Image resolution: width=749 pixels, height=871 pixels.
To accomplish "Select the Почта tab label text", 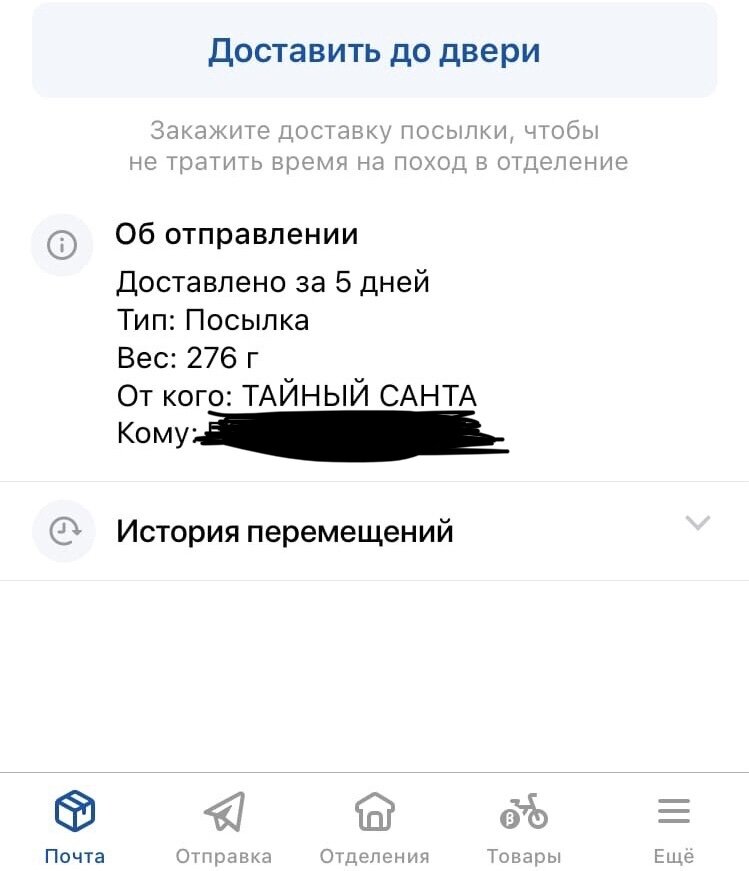I will [x=73, y=856].
